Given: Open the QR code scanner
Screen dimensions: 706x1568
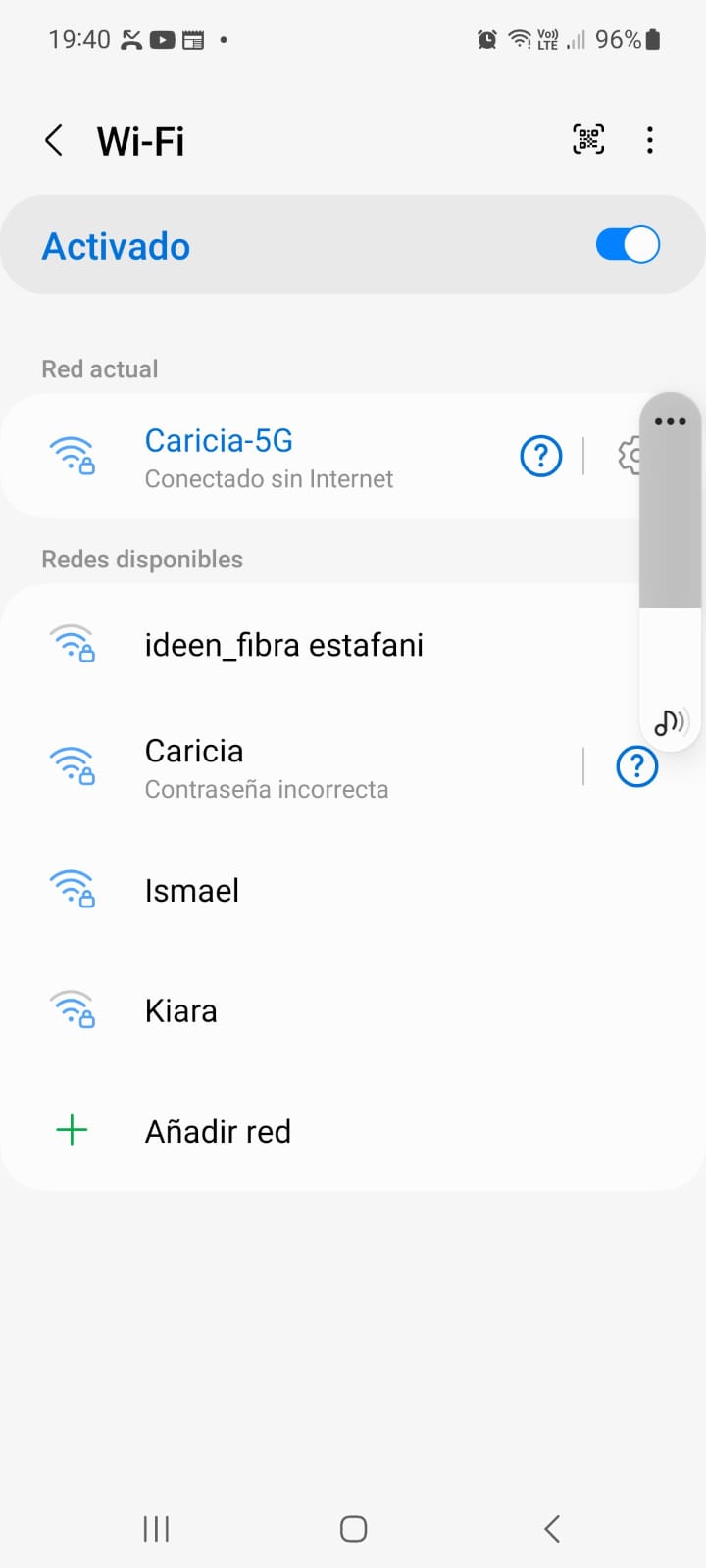Looking at the screenshot, I should click(588, 140).
